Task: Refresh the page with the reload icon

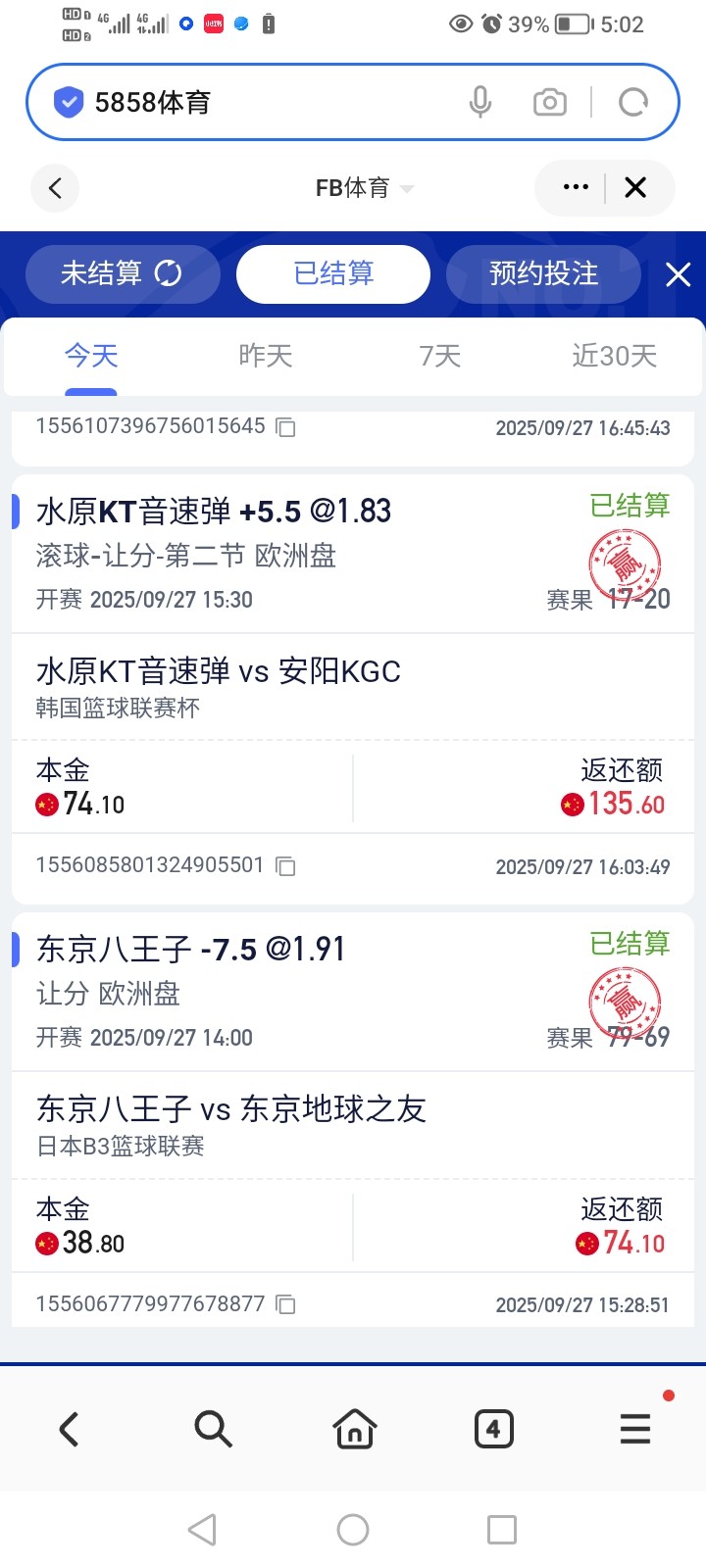Action: tap(632, 101)
